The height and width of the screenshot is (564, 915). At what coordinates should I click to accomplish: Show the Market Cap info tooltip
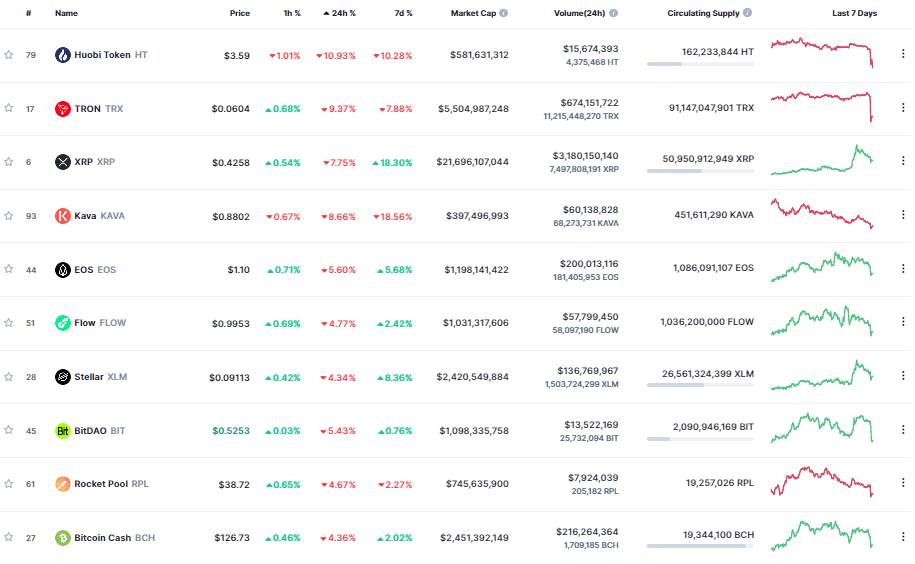coord(503,14)
